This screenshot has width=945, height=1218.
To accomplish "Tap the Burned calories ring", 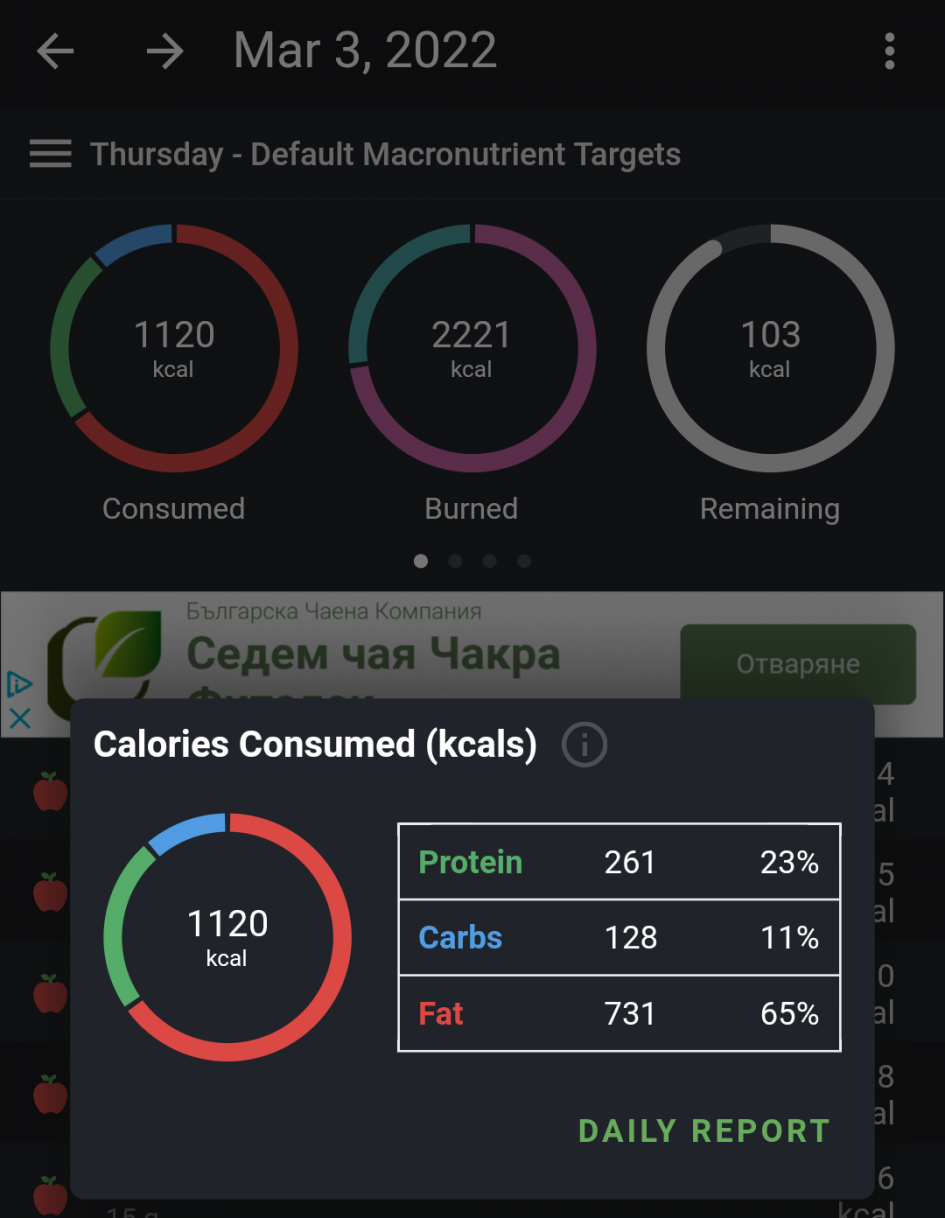I will (472, 348).
